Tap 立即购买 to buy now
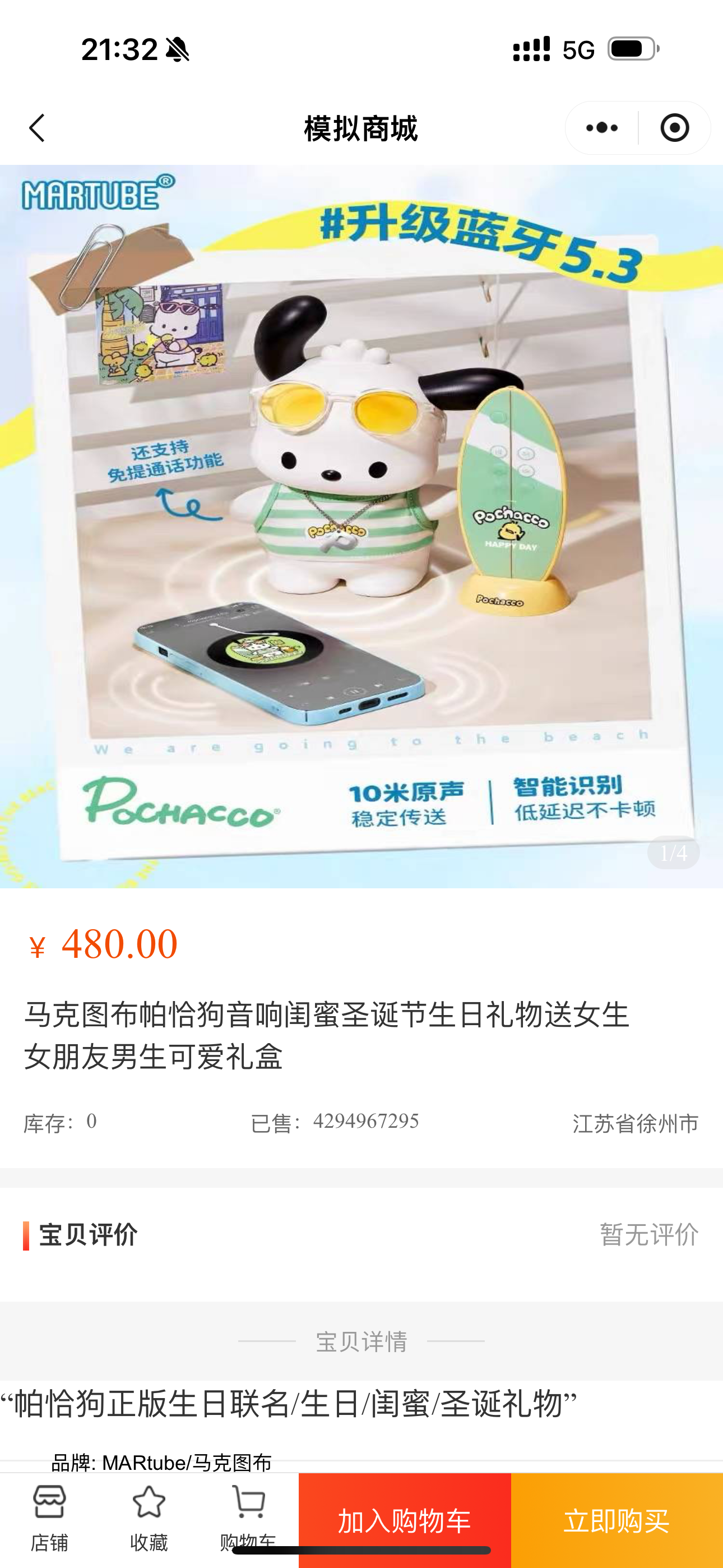Image resolution: width=723 pixels, height=1568 pixels. (x=617, y=1520)
